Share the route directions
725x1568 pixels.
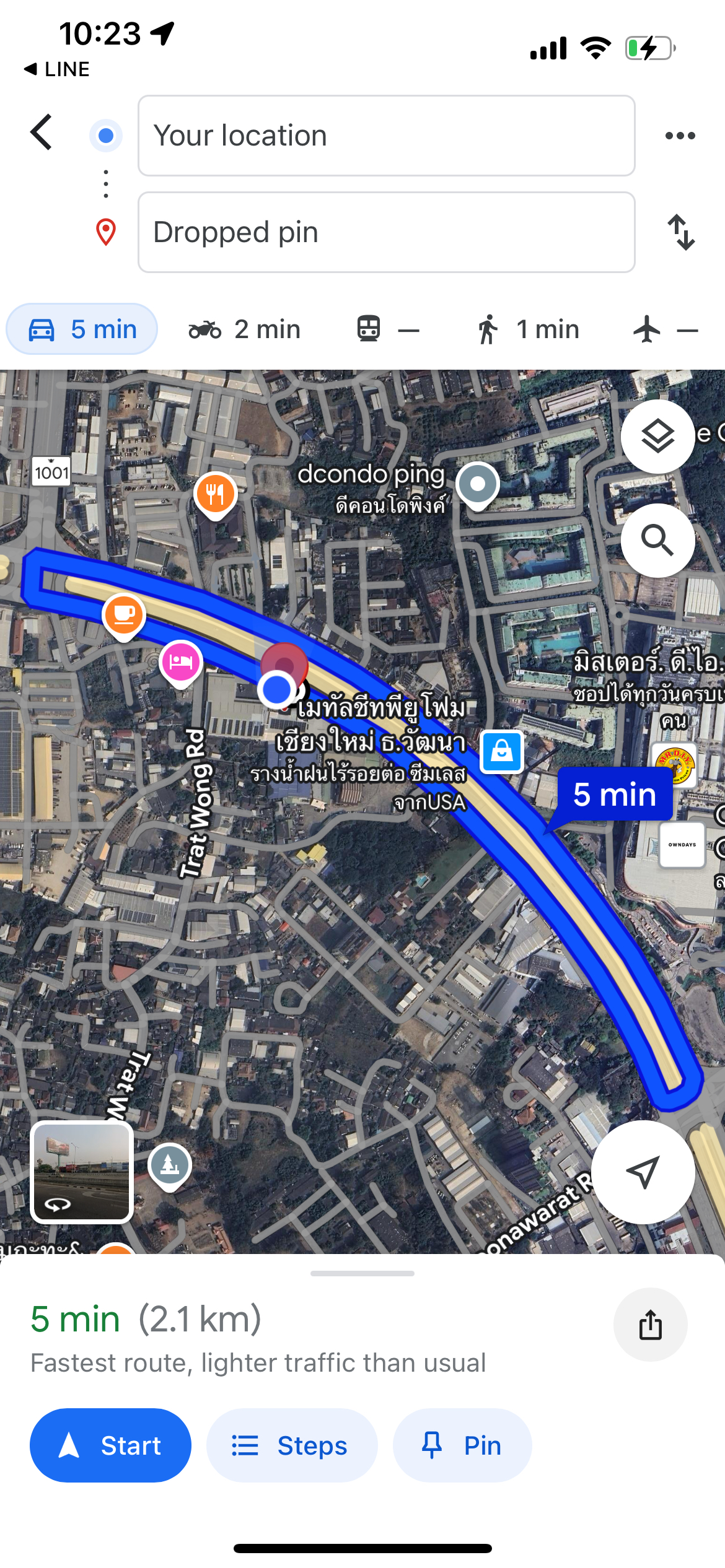pos(650,1325)
